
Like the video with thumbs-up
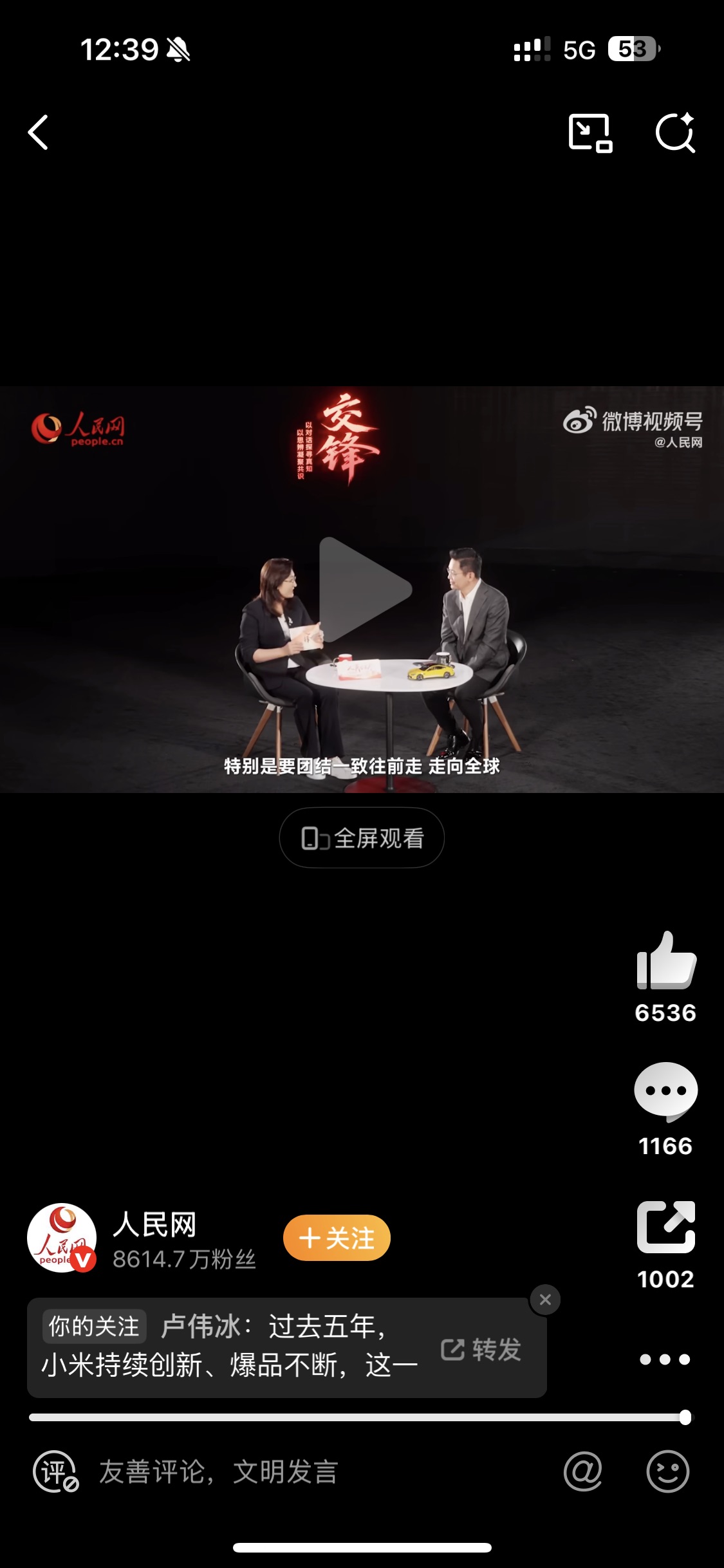pos(666,961)
